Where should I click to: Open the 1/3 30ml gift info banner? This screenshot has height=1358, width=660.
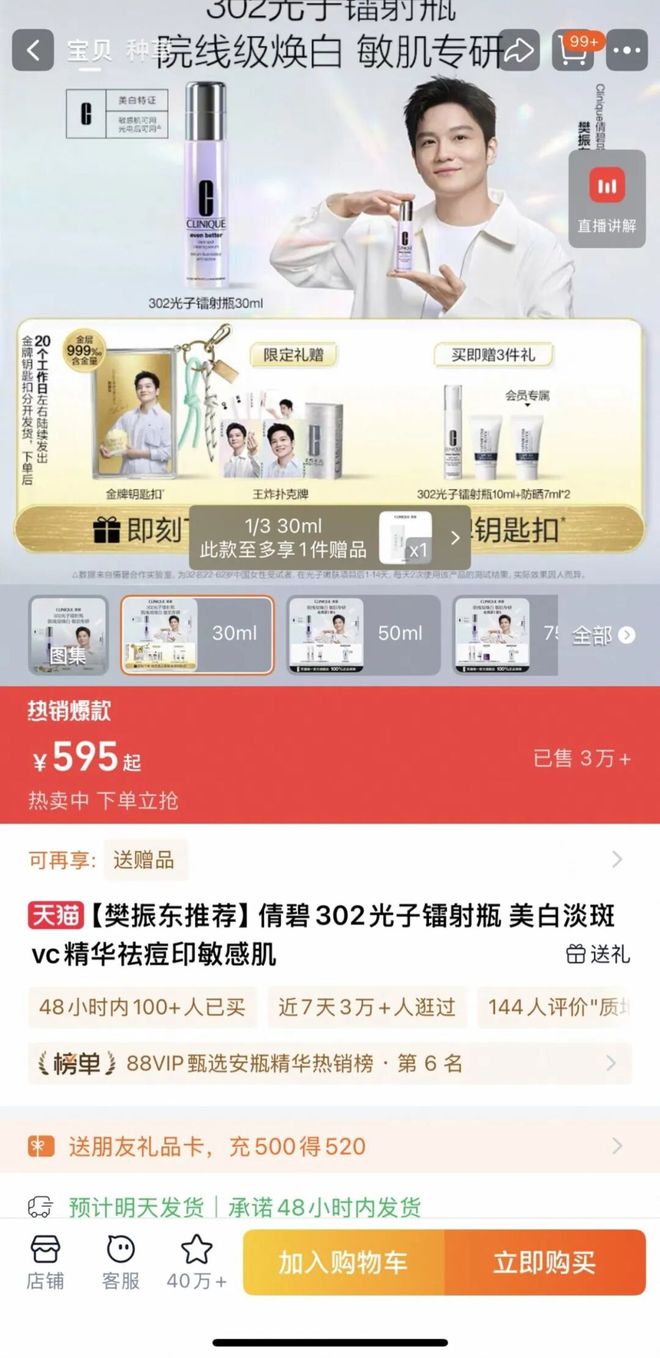(329, 537)
